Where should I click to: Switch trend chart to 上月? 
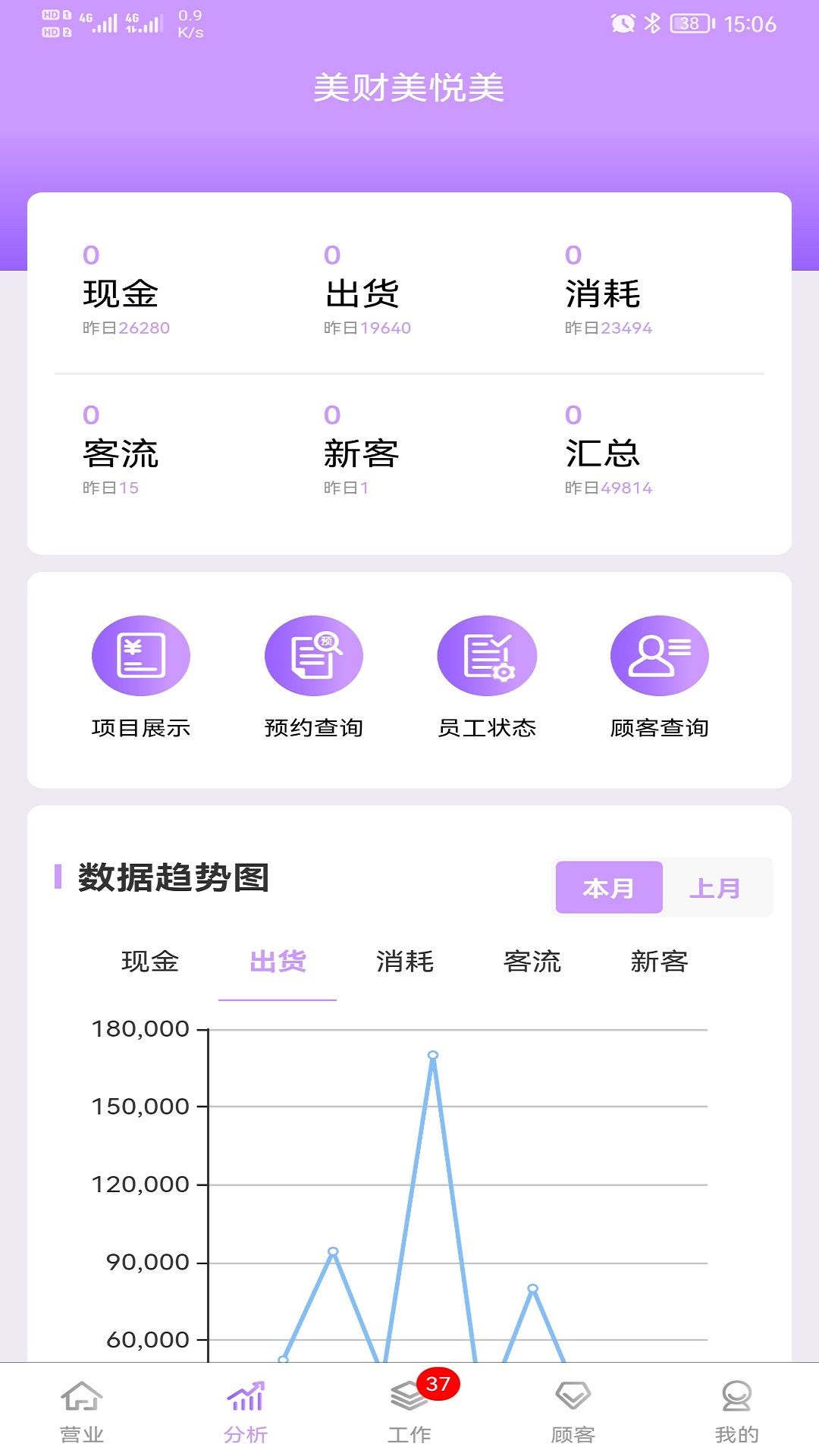[x=715, y=887]
